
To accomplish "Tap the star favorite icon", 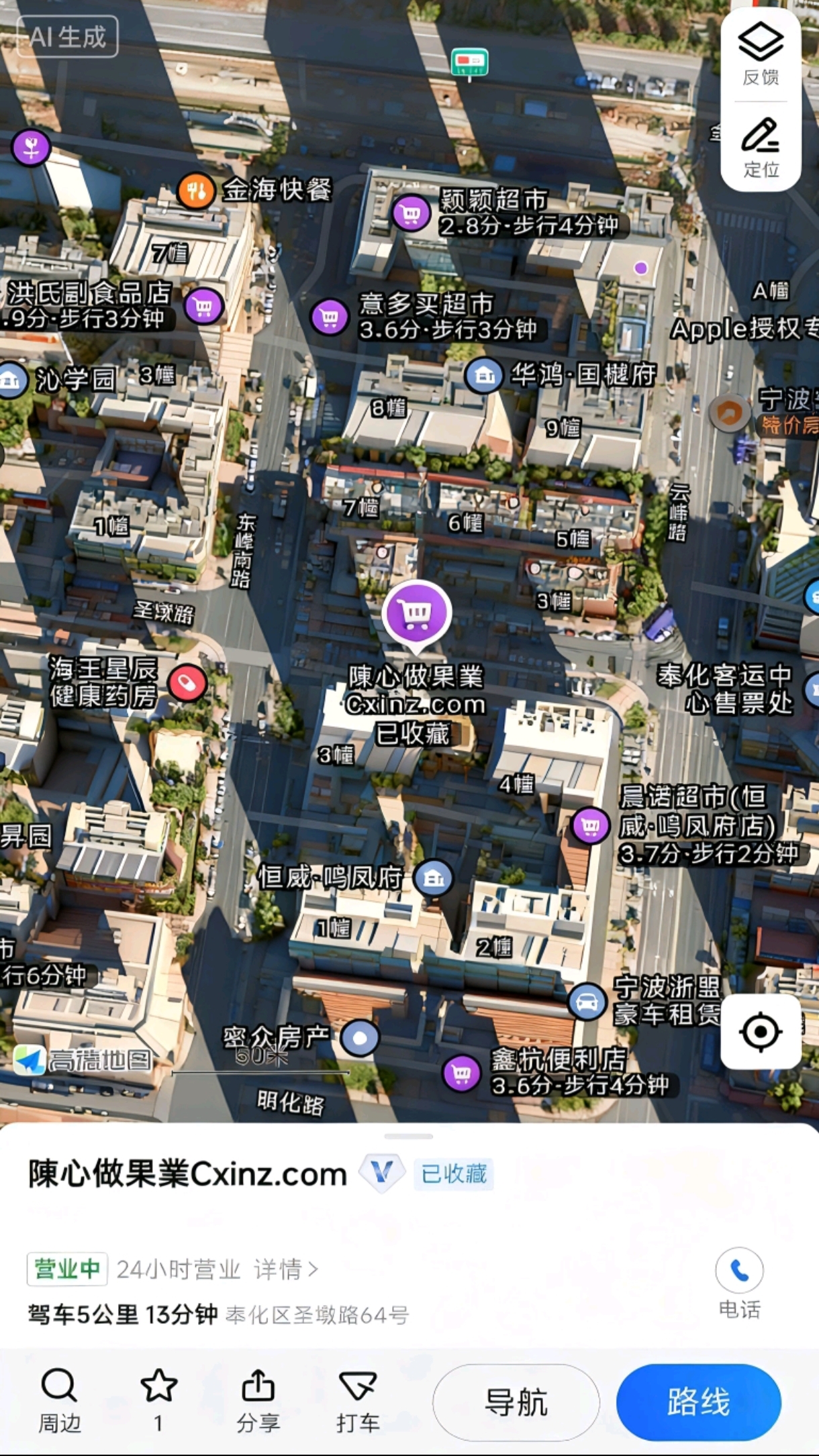I will point(158,1399).
